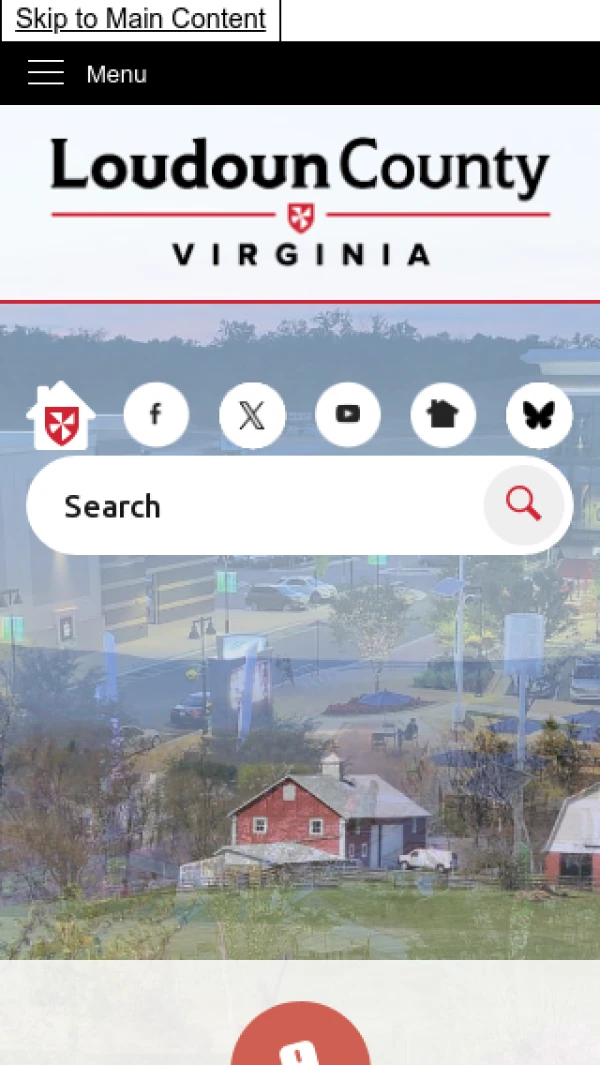Tap the red circular icon below the banner

click(x=300, y=1040)
